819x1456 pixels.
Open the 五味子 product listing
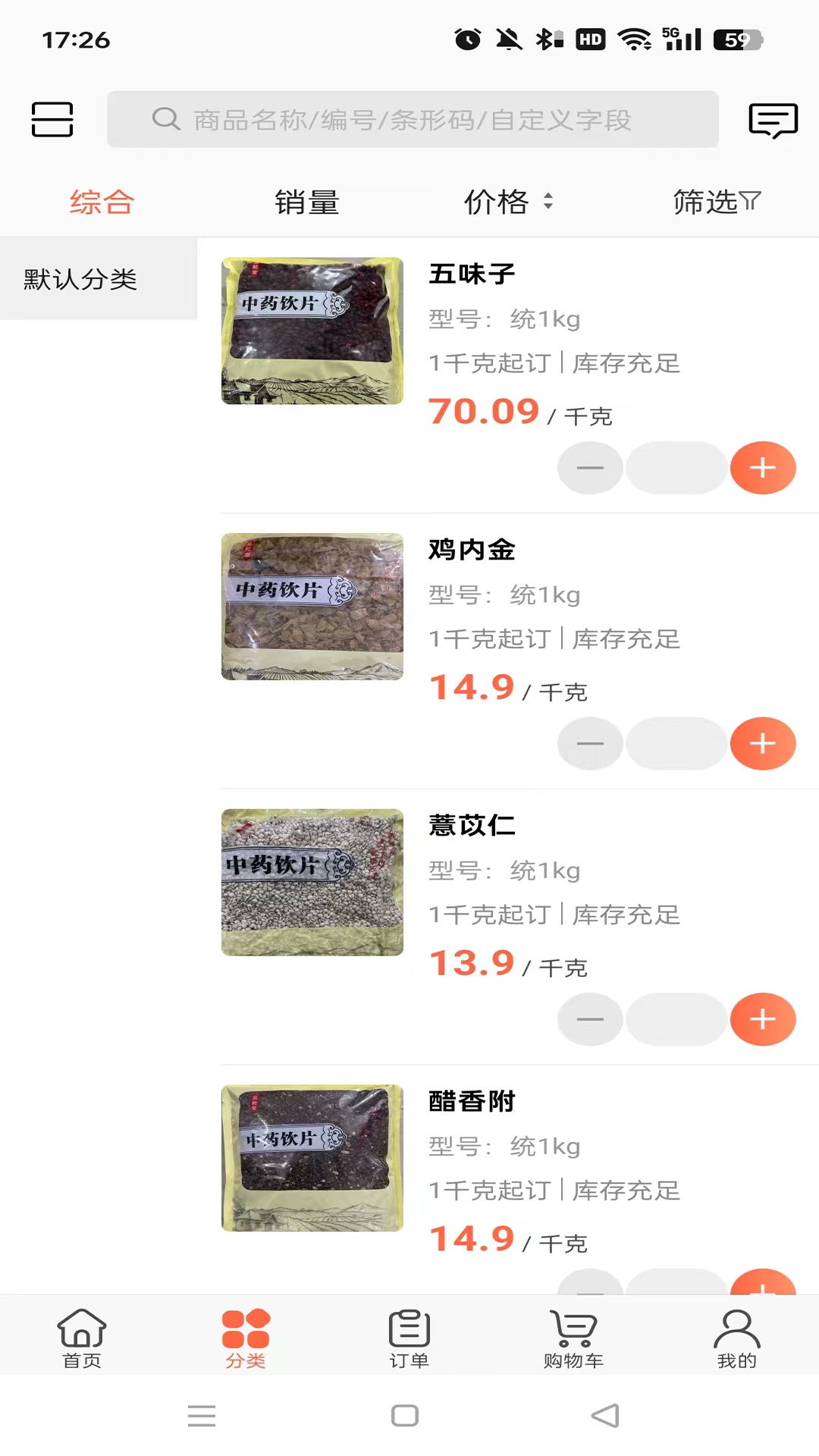pos(472,274)
